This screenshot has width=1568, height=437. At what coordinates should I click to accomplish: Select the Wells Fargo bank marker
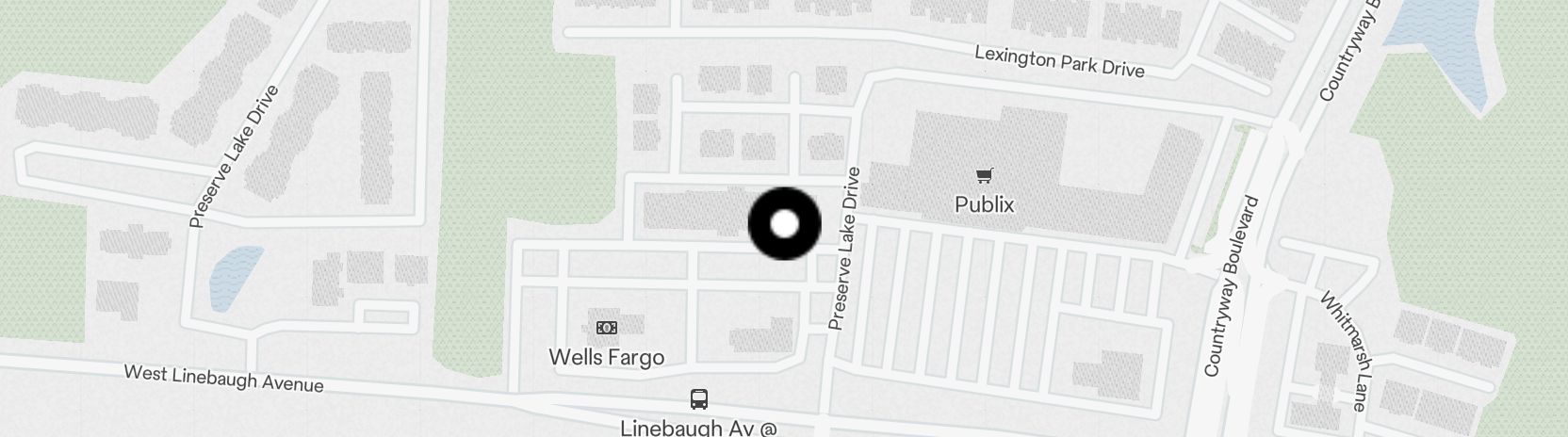coord(607,328)
